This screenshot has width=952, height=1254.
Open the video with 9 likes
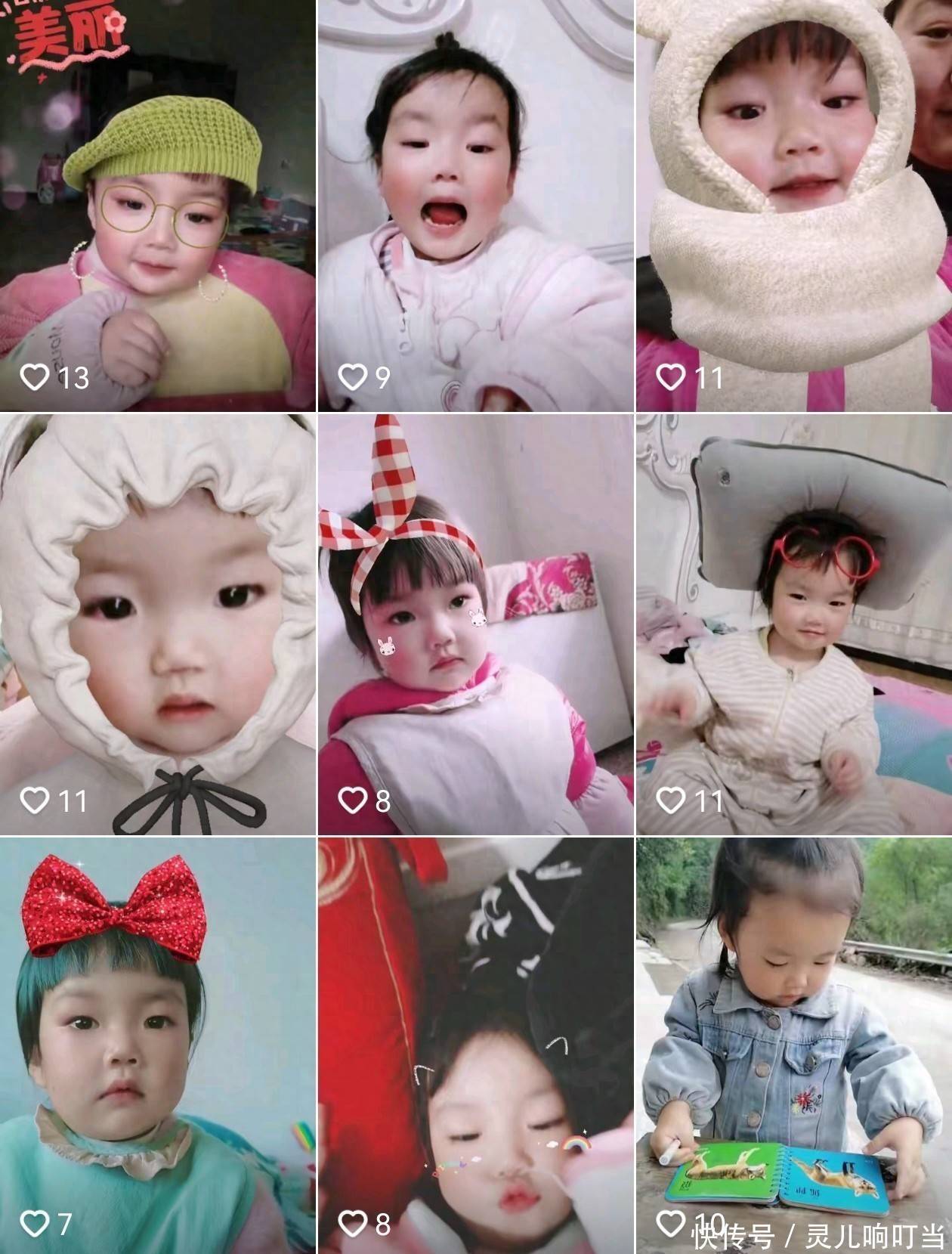pyautogui.click(x=475, y=206)
